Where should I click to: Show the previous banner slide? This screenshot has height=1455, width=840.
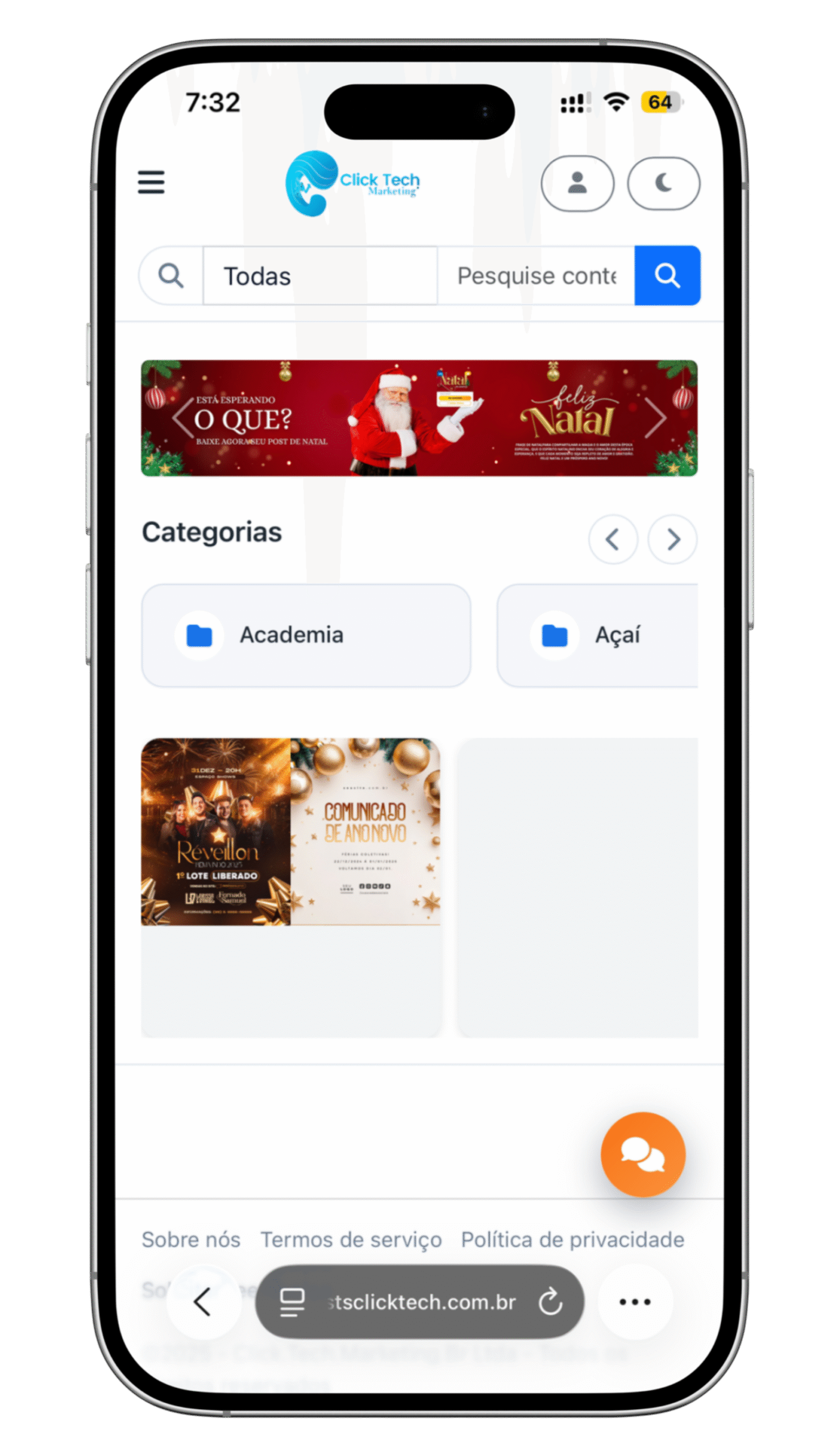click(184, 418)
